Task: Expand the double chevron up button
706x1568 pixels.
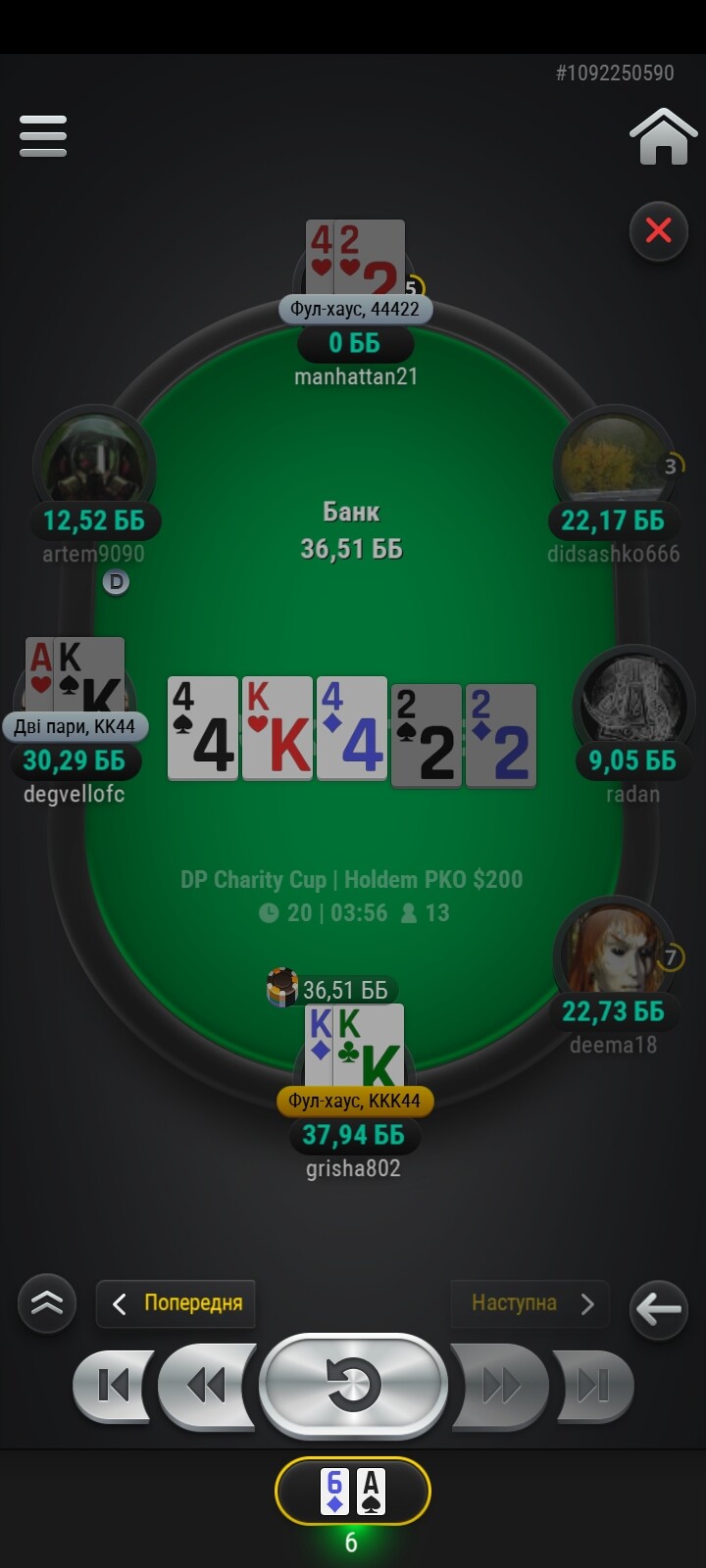Action: 47,1303
